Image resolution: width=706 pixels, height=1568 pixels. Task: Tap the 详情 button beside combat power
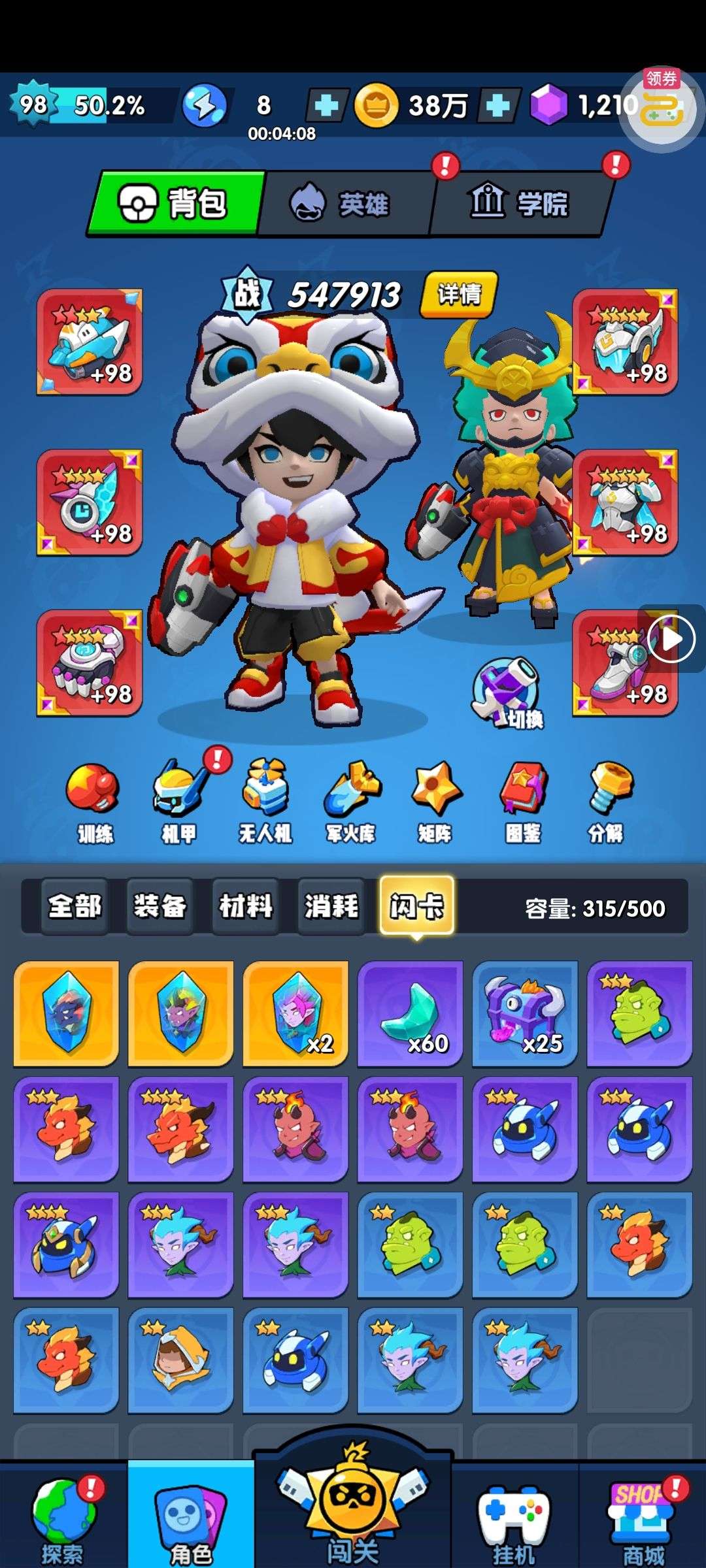(x=460, y=294)
